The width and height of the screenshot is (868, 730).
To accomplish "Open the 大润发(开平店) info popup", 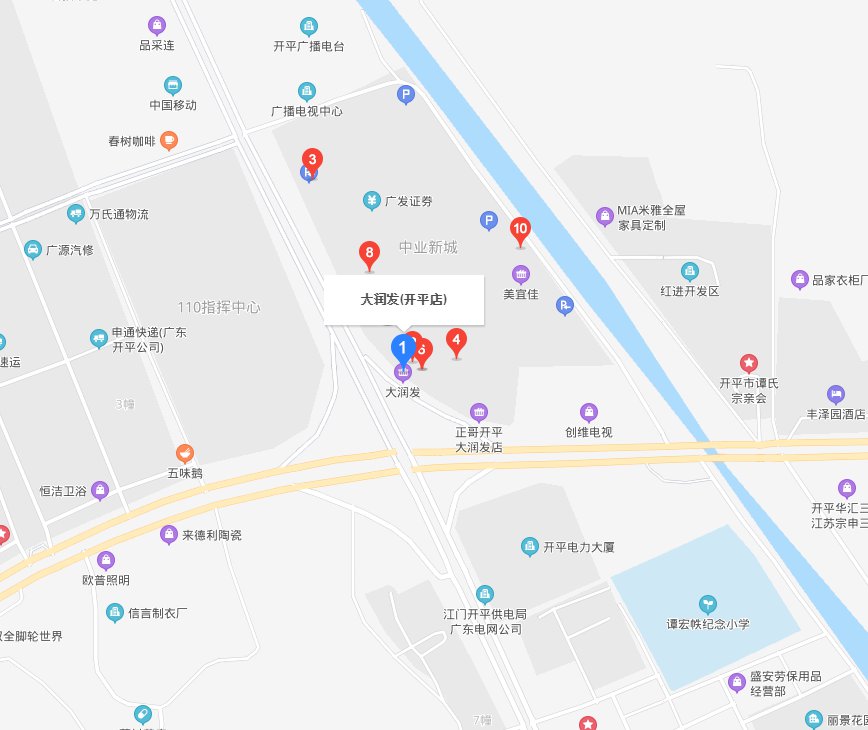I will coord(404,300).
